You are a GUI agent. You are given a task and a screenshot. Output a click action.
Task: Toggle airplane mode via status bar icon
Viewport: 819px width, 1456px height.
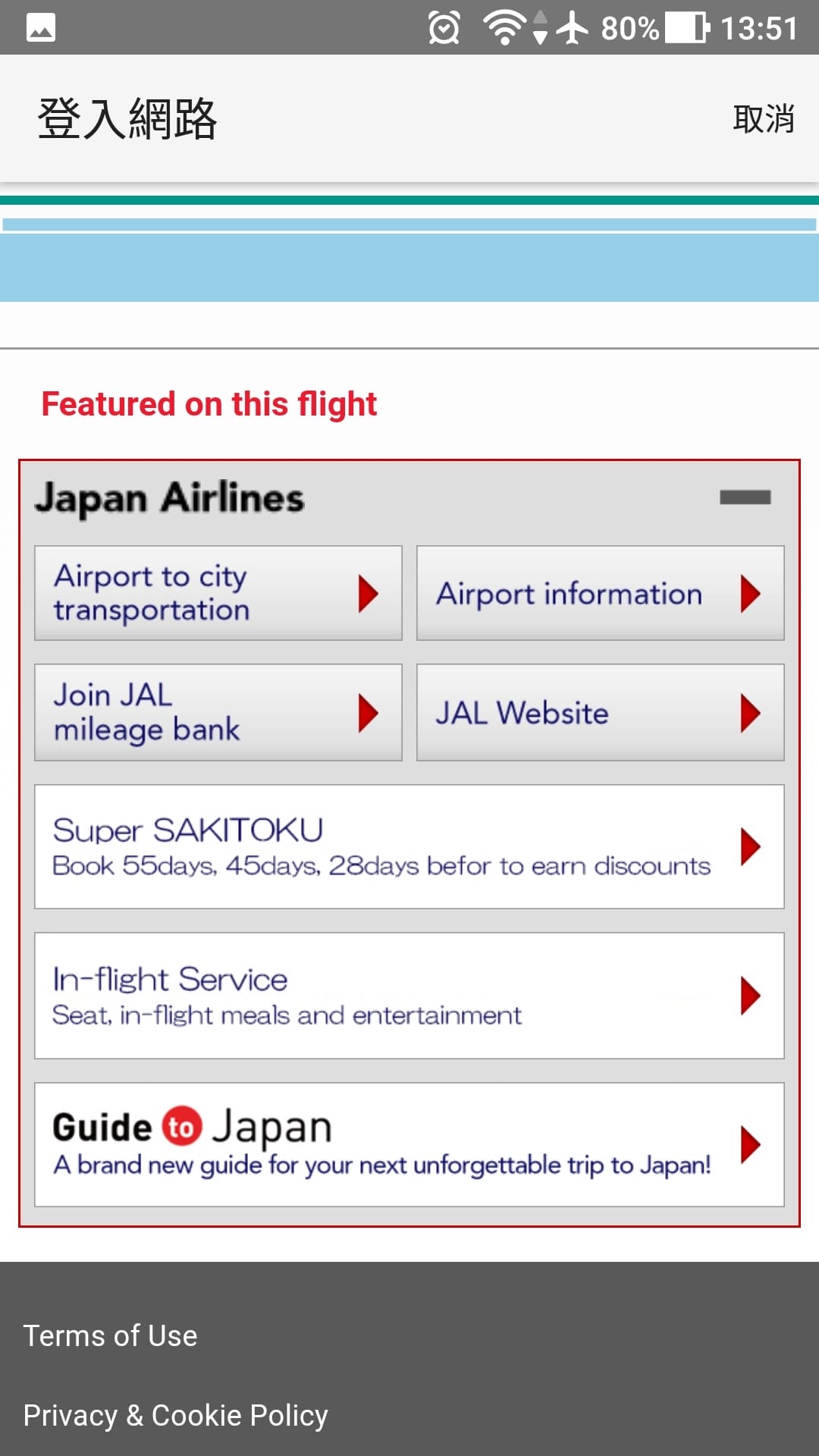[x=574, y=28]
